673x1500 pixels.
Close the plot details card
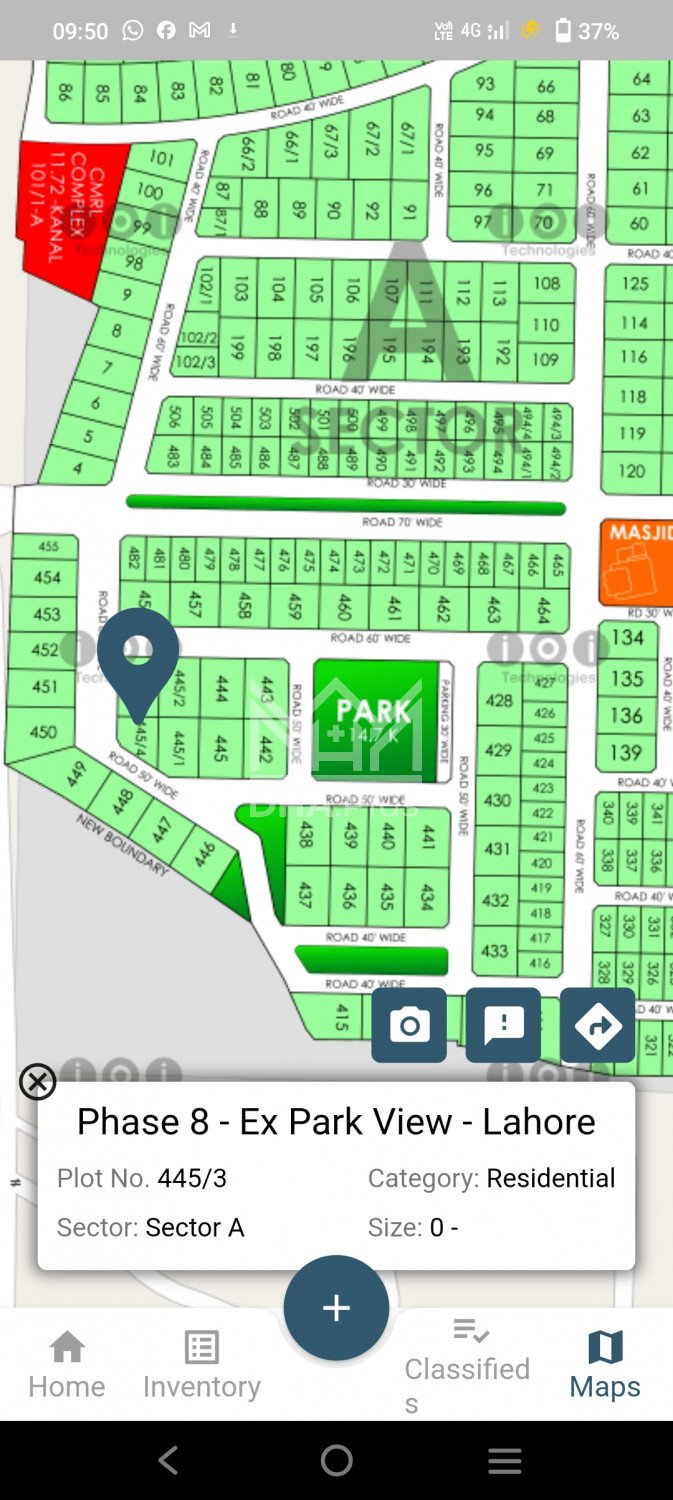click(x=38, y=1081)
